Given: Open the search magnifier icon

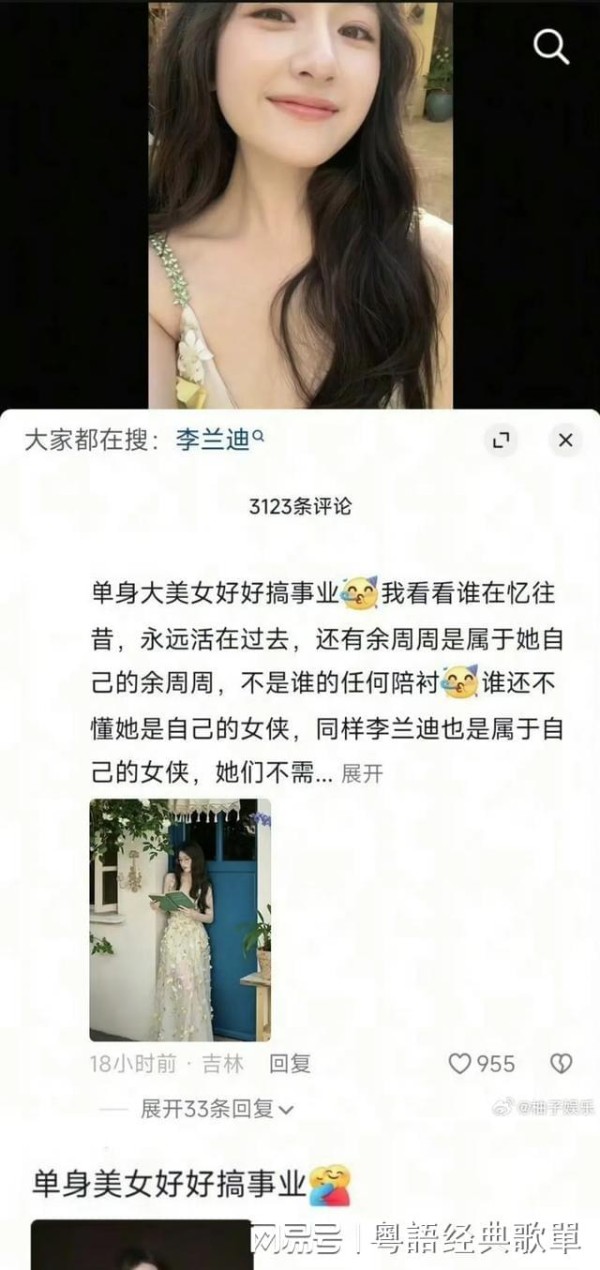Looking at the screenshot, I should 551,46.
